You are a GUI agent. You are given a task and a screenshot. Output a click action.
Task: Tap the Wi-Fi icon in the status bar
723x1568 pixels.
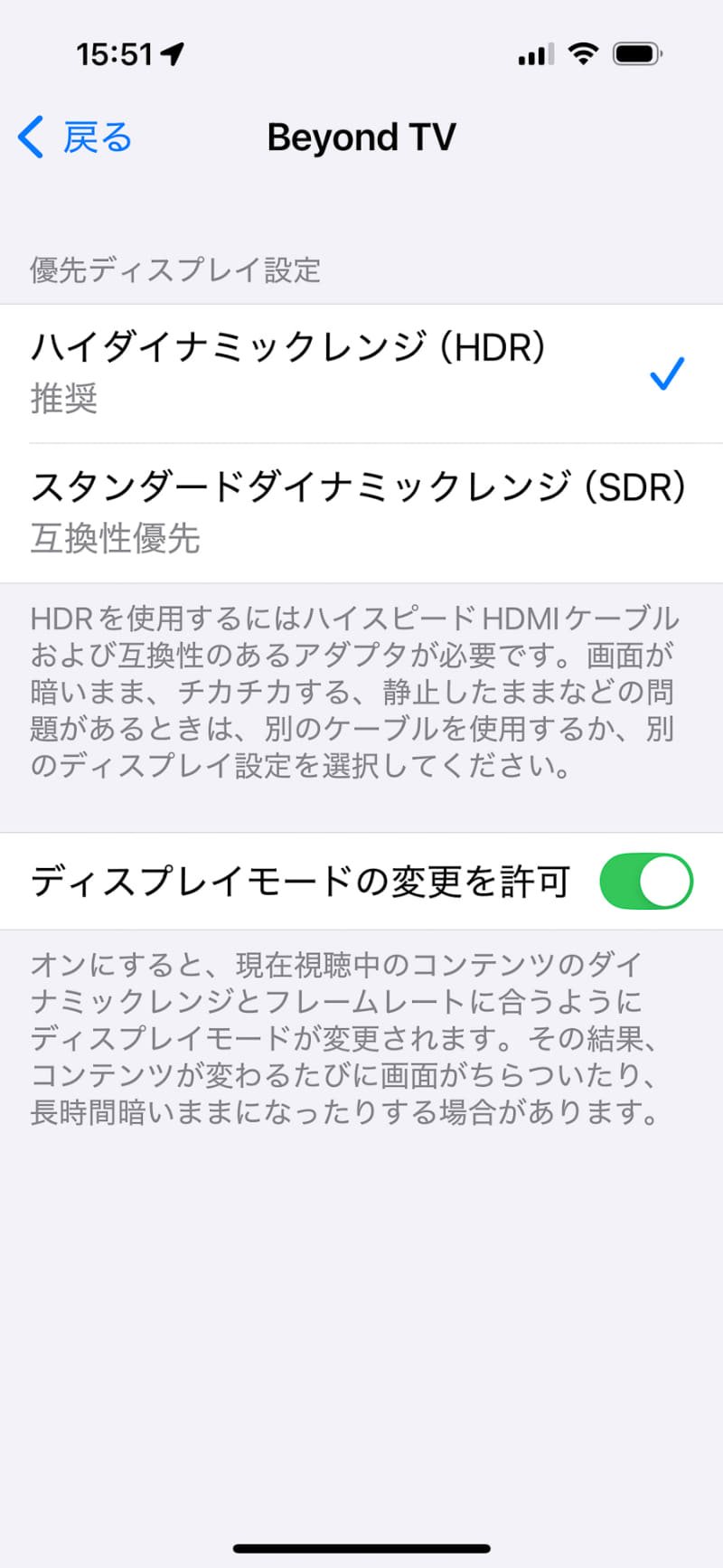(x=584, y=53)
